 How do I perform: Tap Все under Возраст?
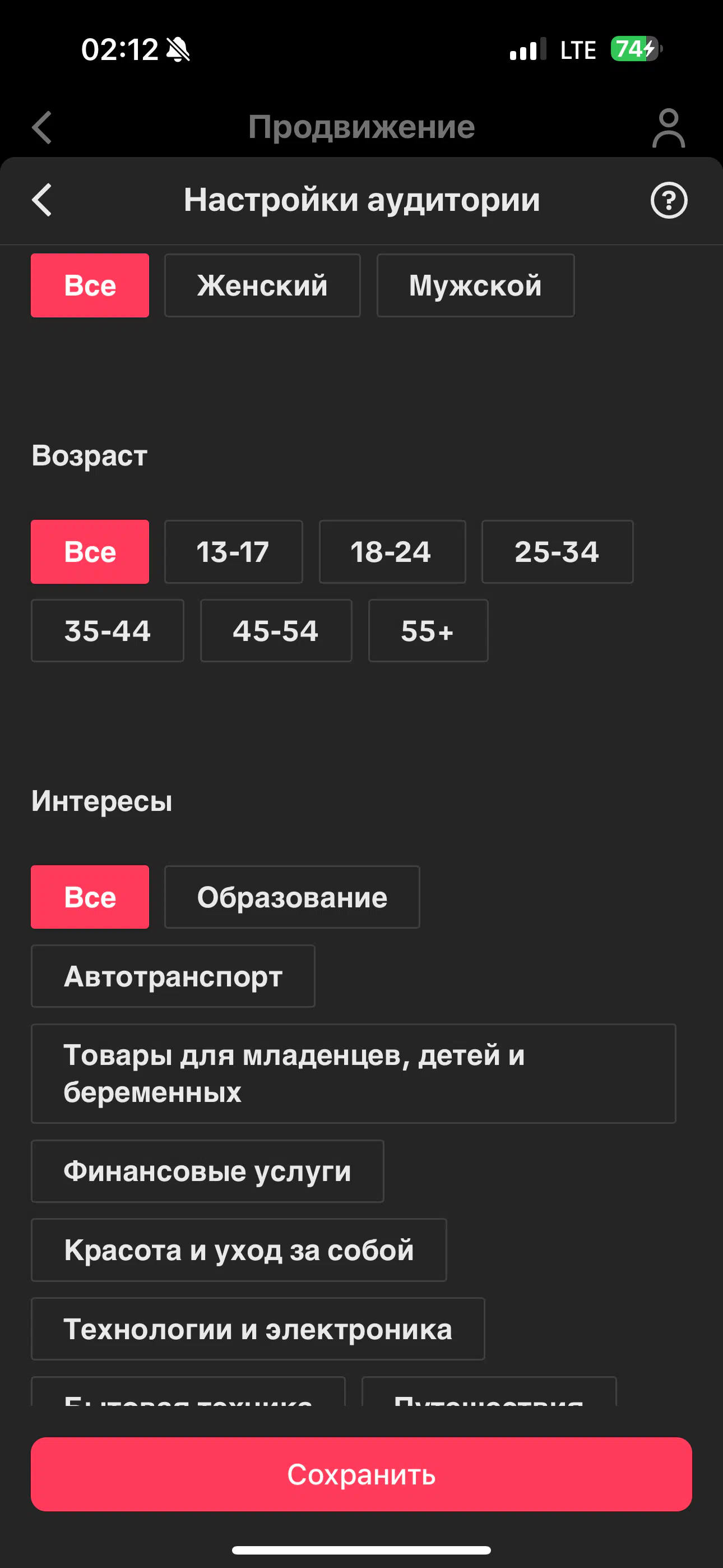(90, 552)
